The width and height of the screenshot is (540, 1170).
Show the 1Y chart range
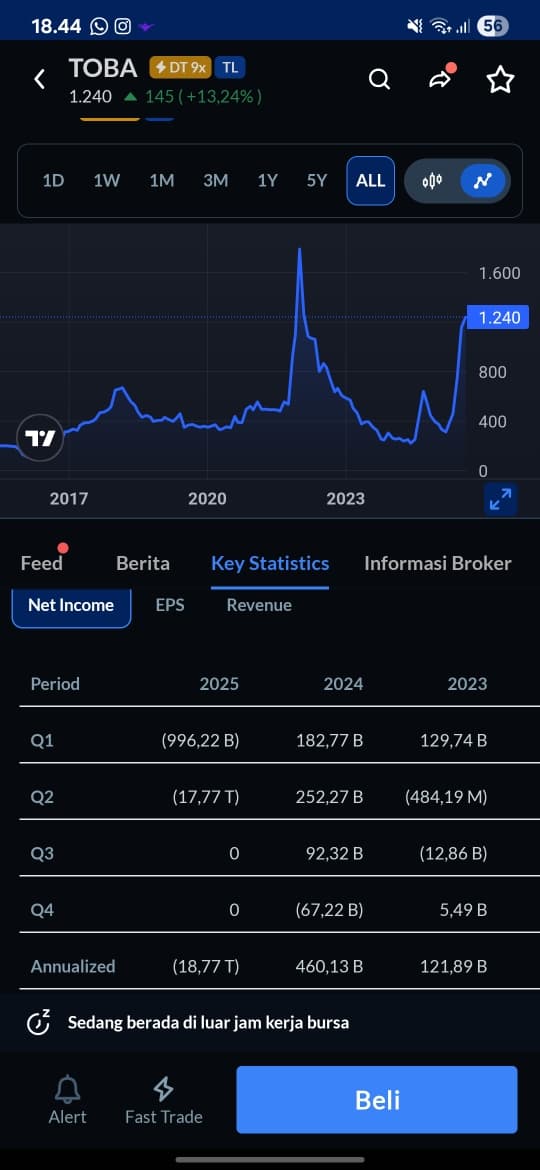pos(267,181)
